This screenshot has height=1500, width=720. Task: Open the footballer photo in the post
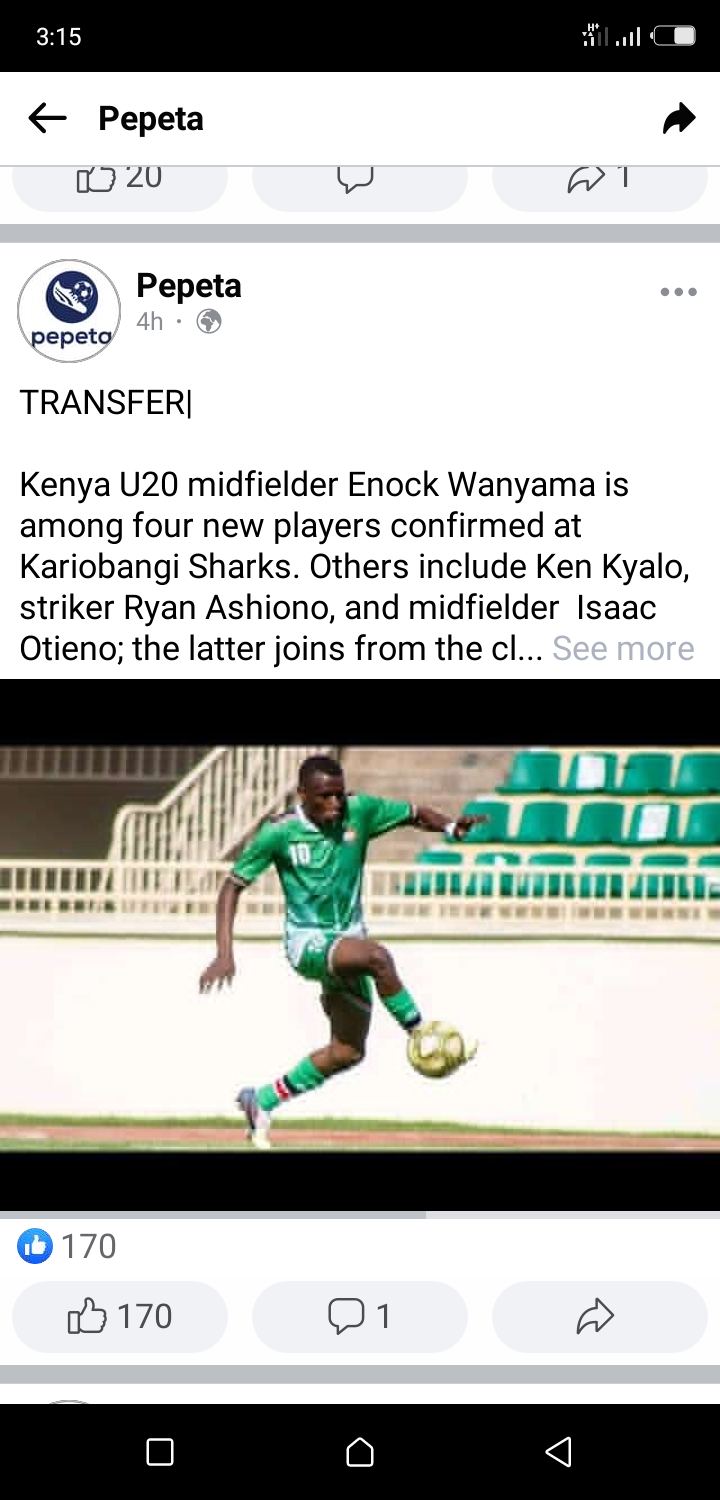[x=360, y=945]
